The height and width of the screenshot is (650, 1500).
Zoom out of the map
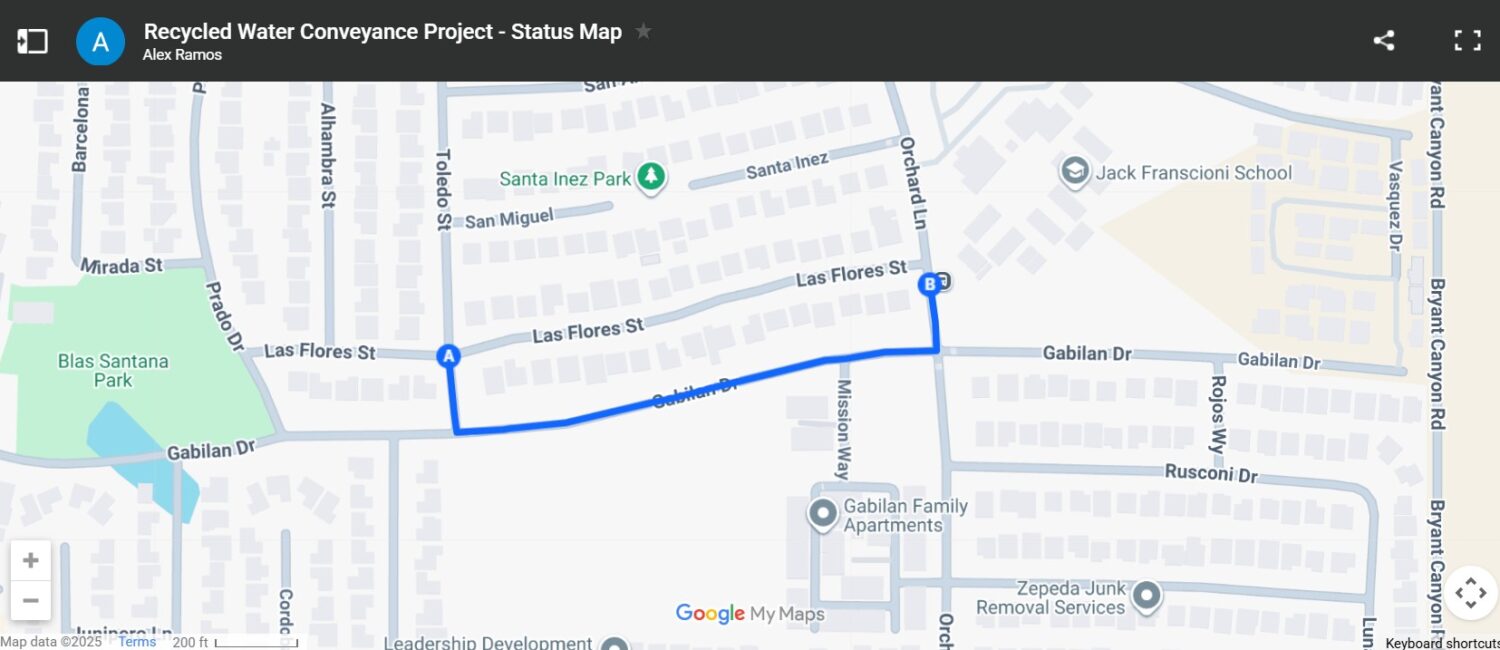click(31, 601)
